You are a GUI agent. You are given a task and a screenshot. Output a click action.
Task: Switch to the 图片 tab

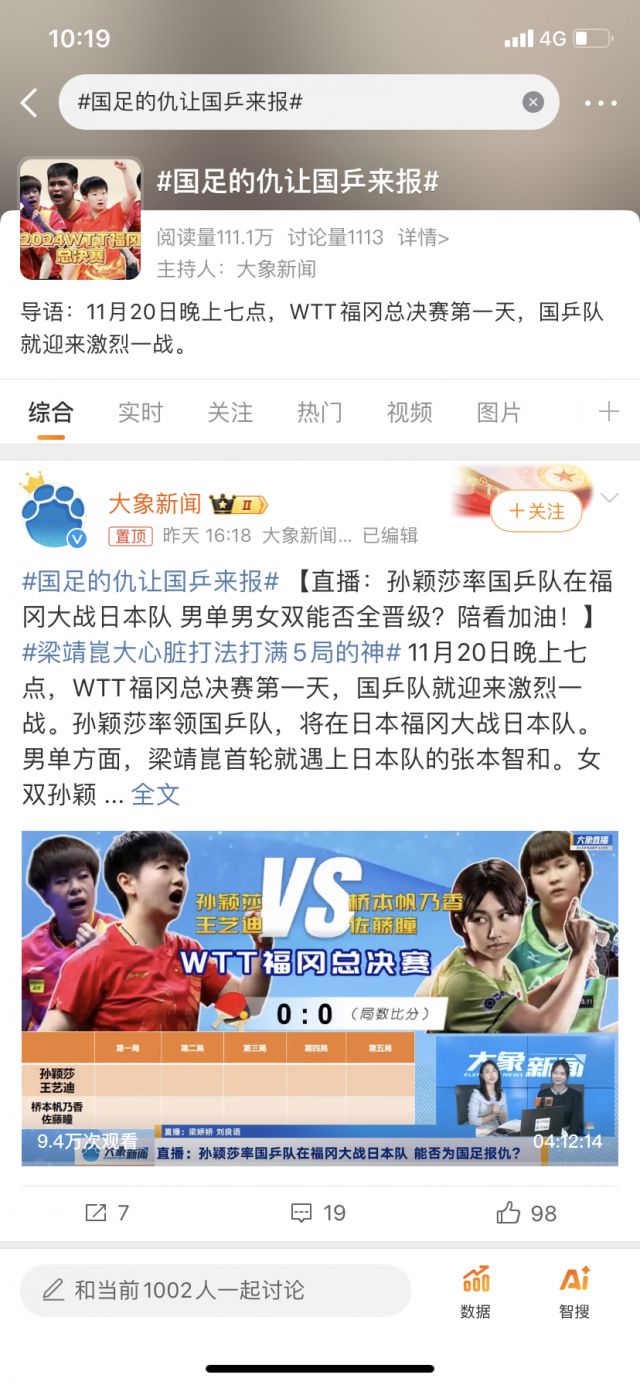tap(499, 412)
